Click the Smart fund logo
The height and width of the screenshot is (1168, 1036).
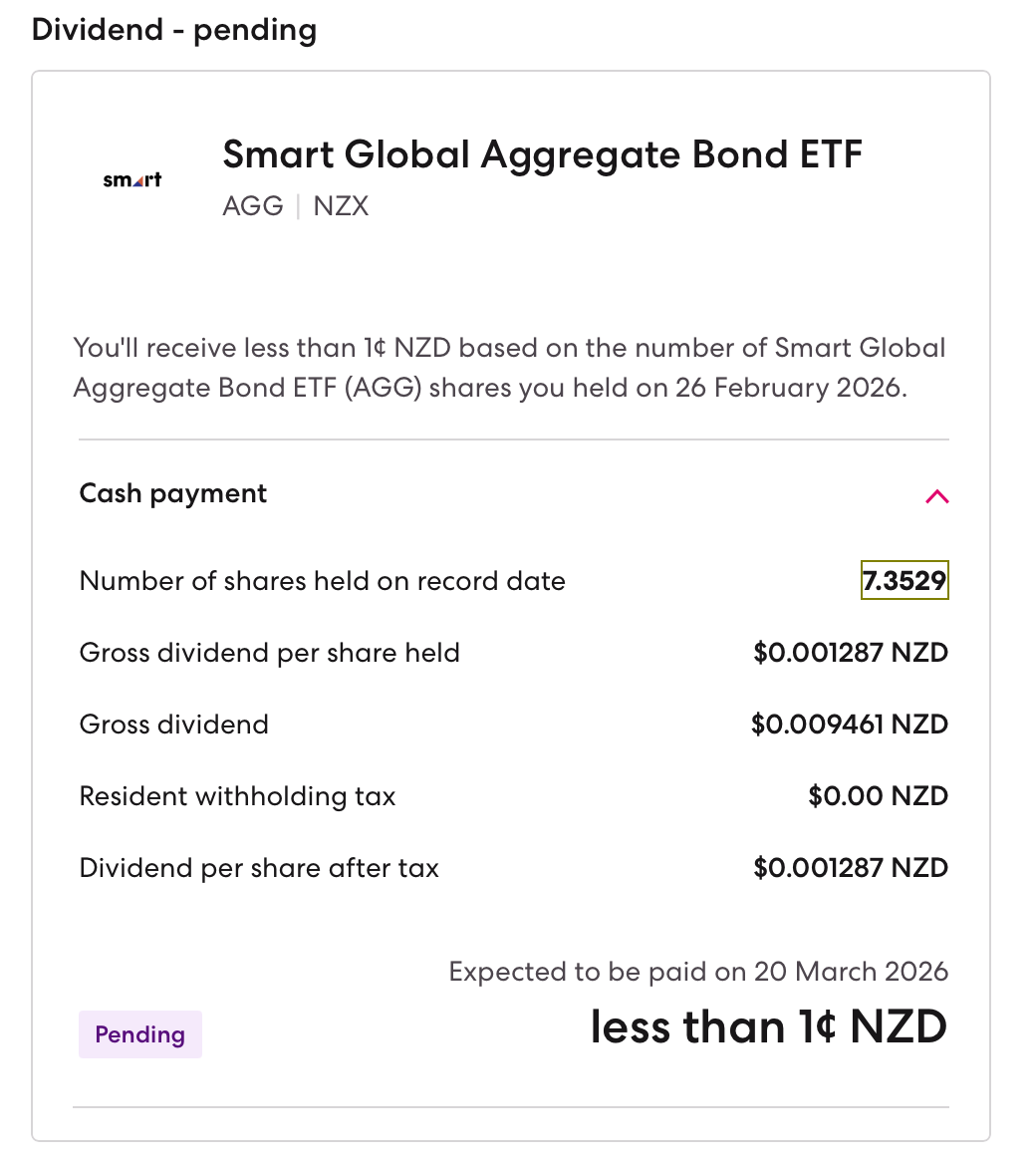[130, 179]
